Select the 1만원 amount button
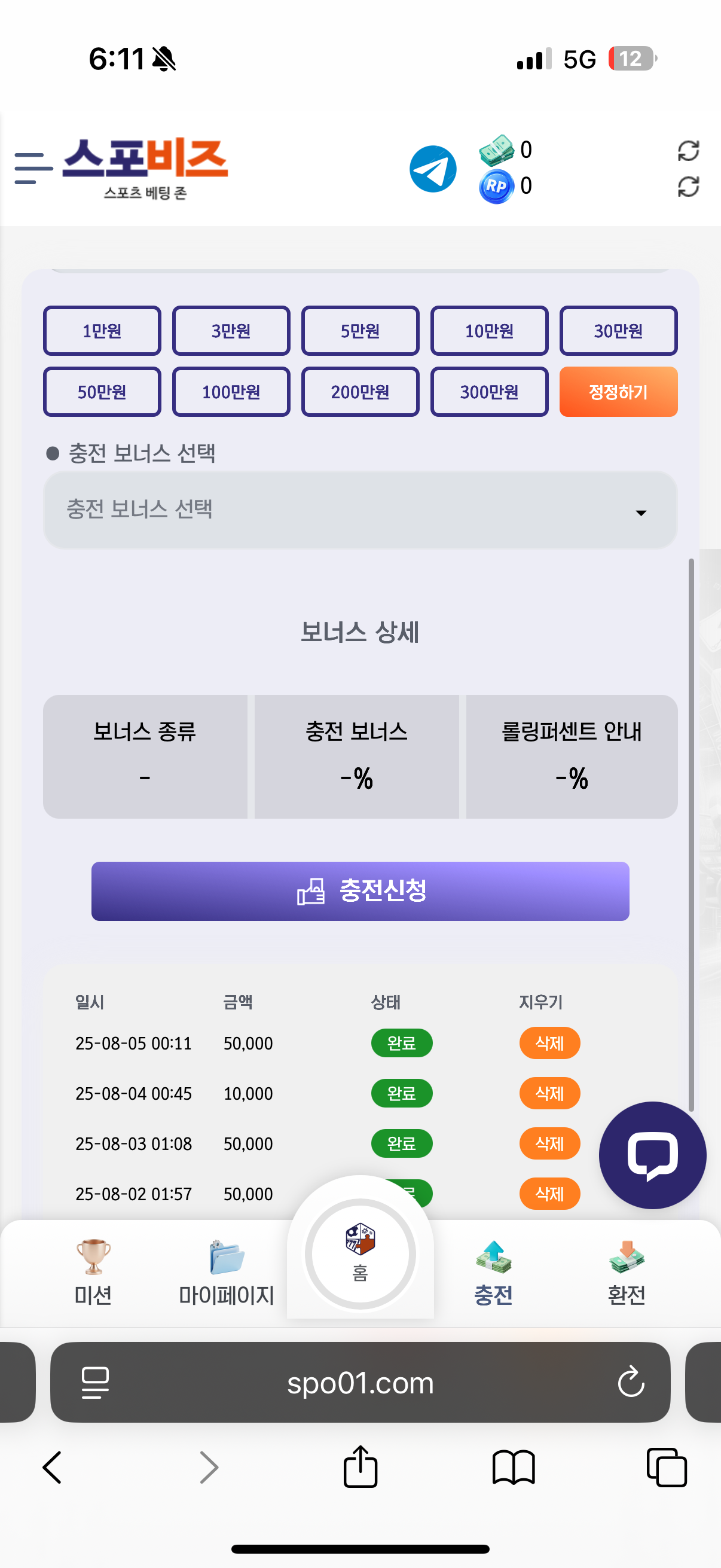The height and width of the screenshot is (1568, 721). (x=102, y=331)
